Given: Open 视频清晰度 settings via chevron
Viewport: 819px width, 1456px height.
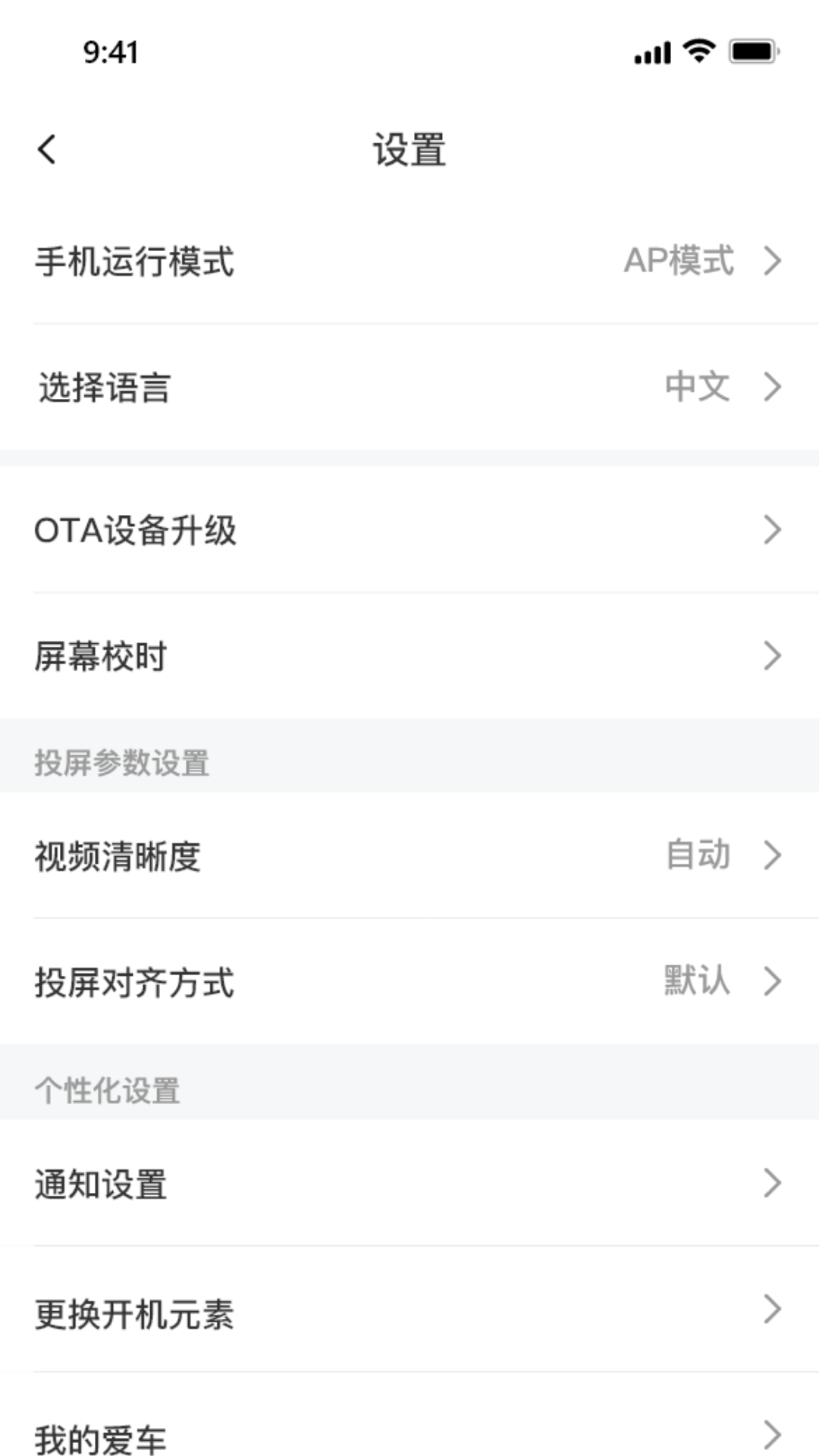Looking at the screenshot, I should (773, 855).
